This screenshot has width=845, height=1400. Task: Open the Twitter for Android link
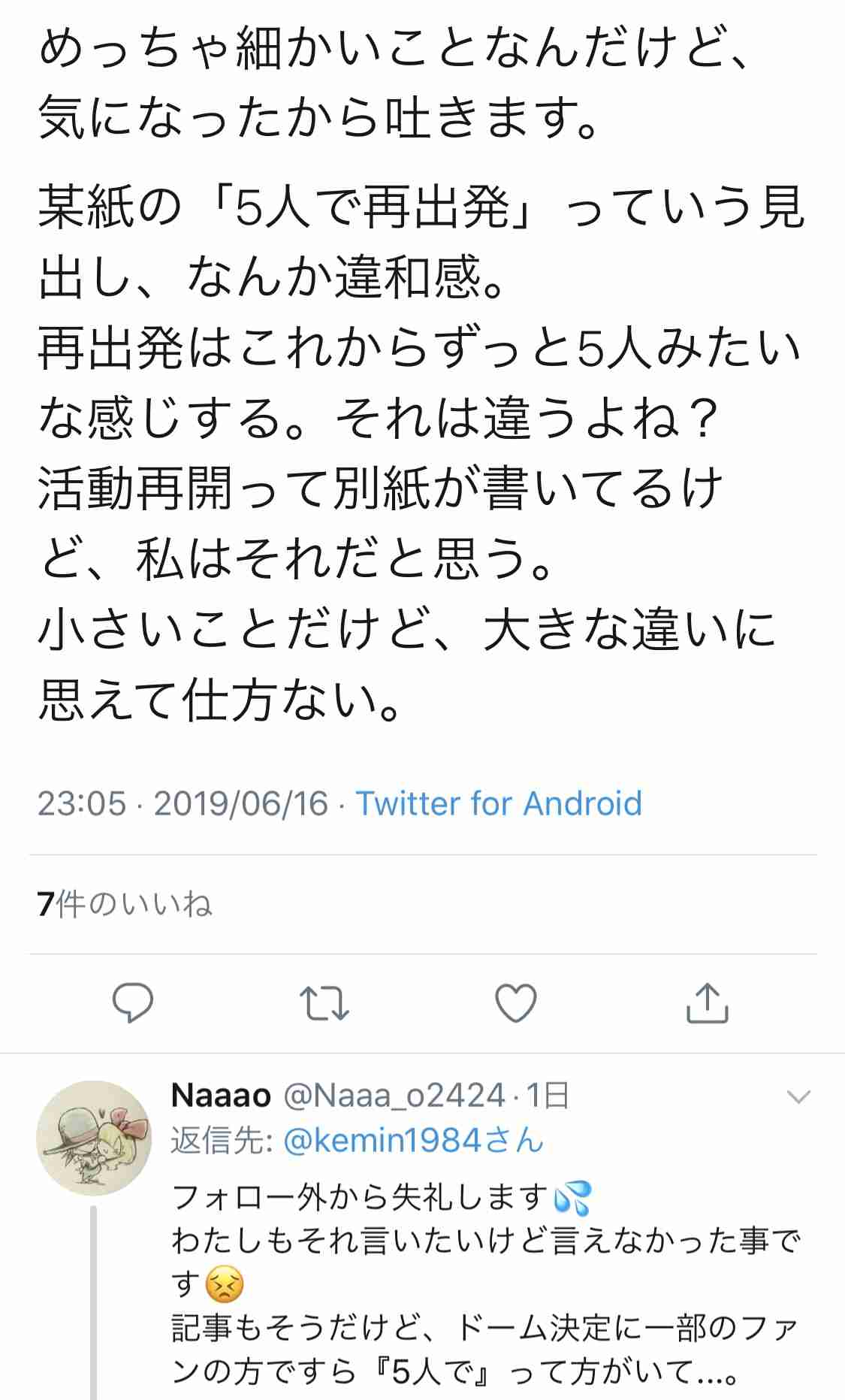tap(499, 803)
